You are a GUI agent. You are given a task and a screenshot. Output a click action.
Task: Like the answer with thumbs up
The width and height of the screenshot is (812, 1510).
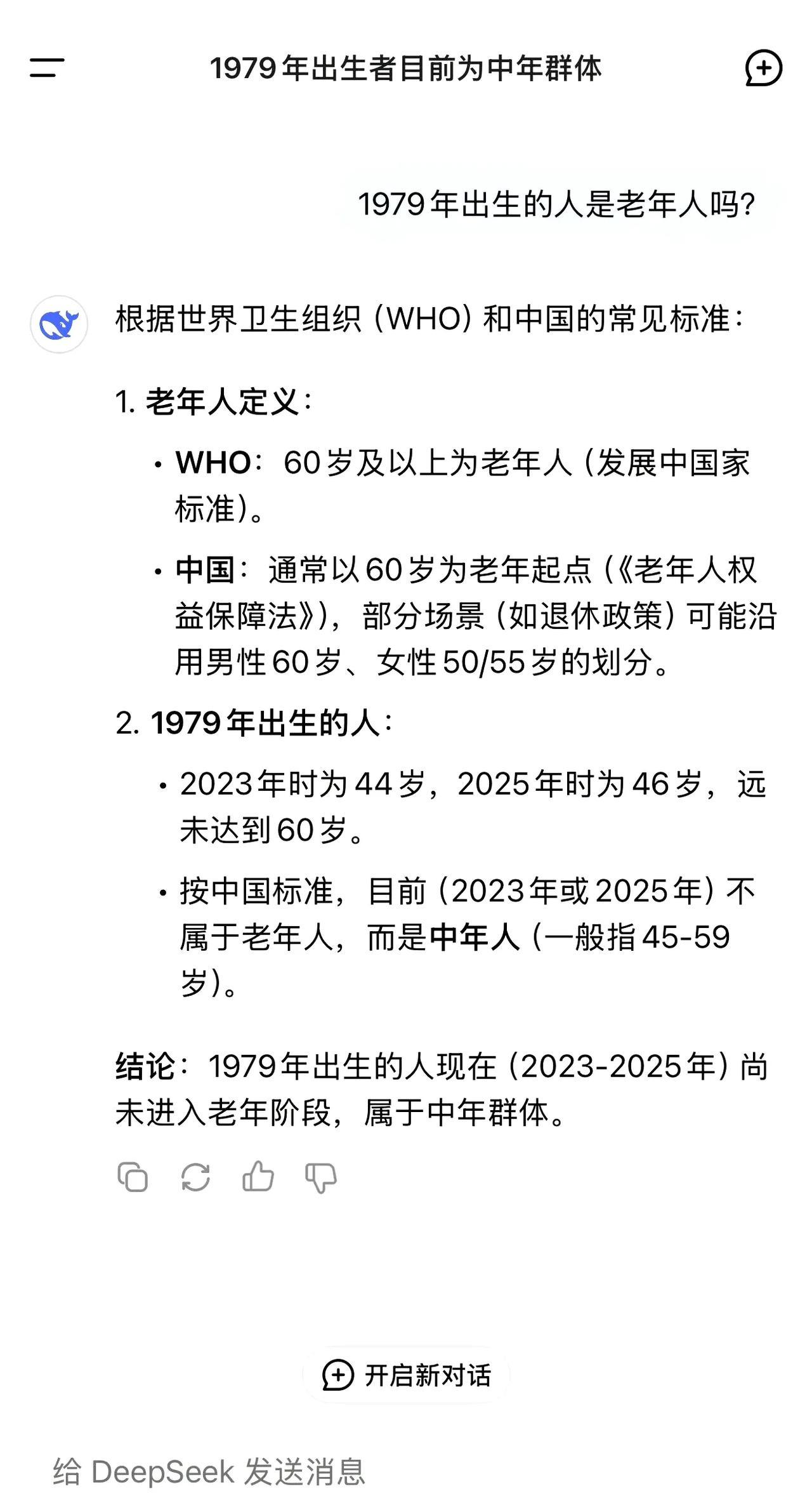258,1176
